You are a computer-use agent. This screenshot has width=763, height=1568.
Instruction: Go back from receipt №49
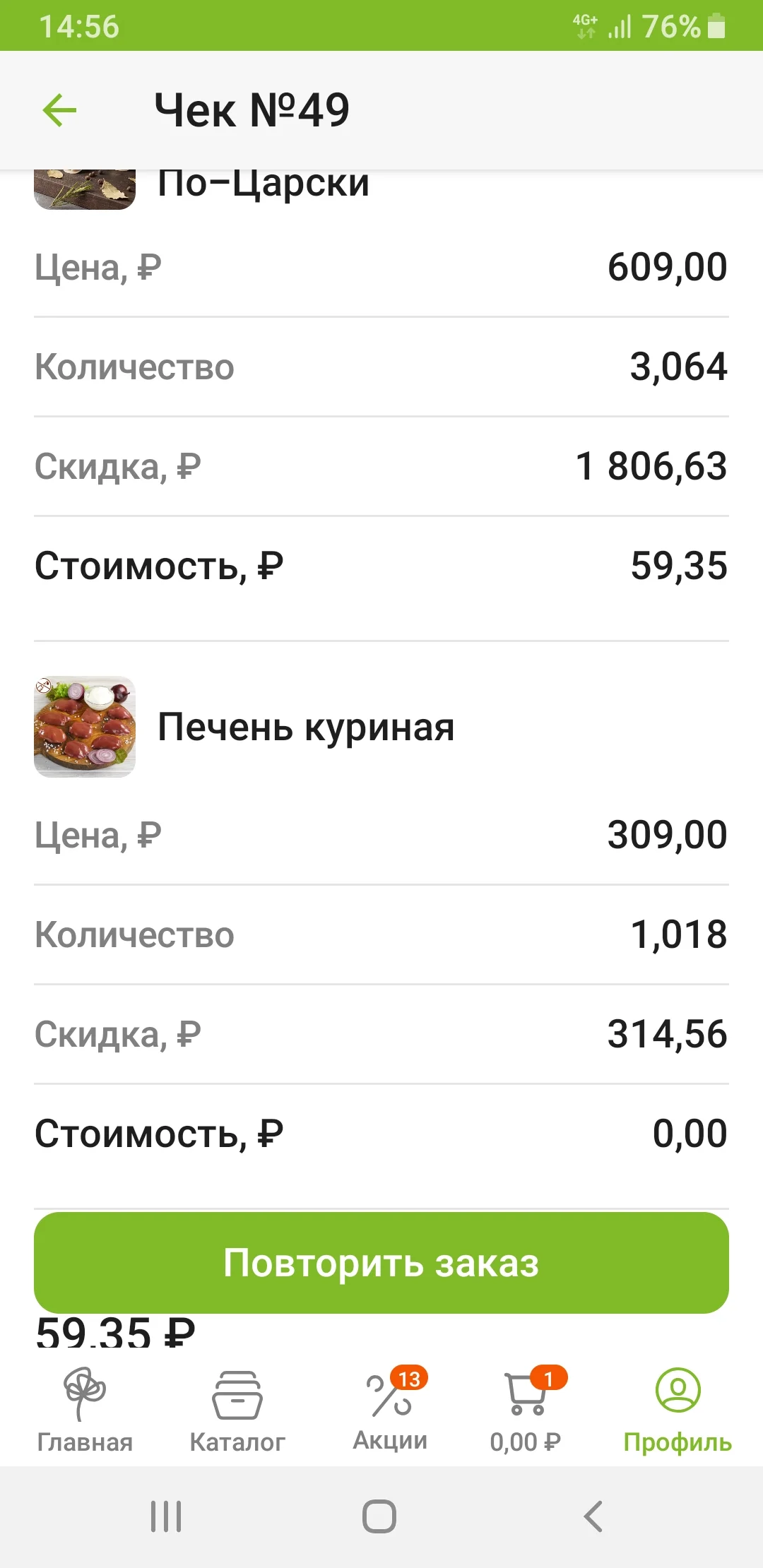pyautogui.click(x=59, y=110)
